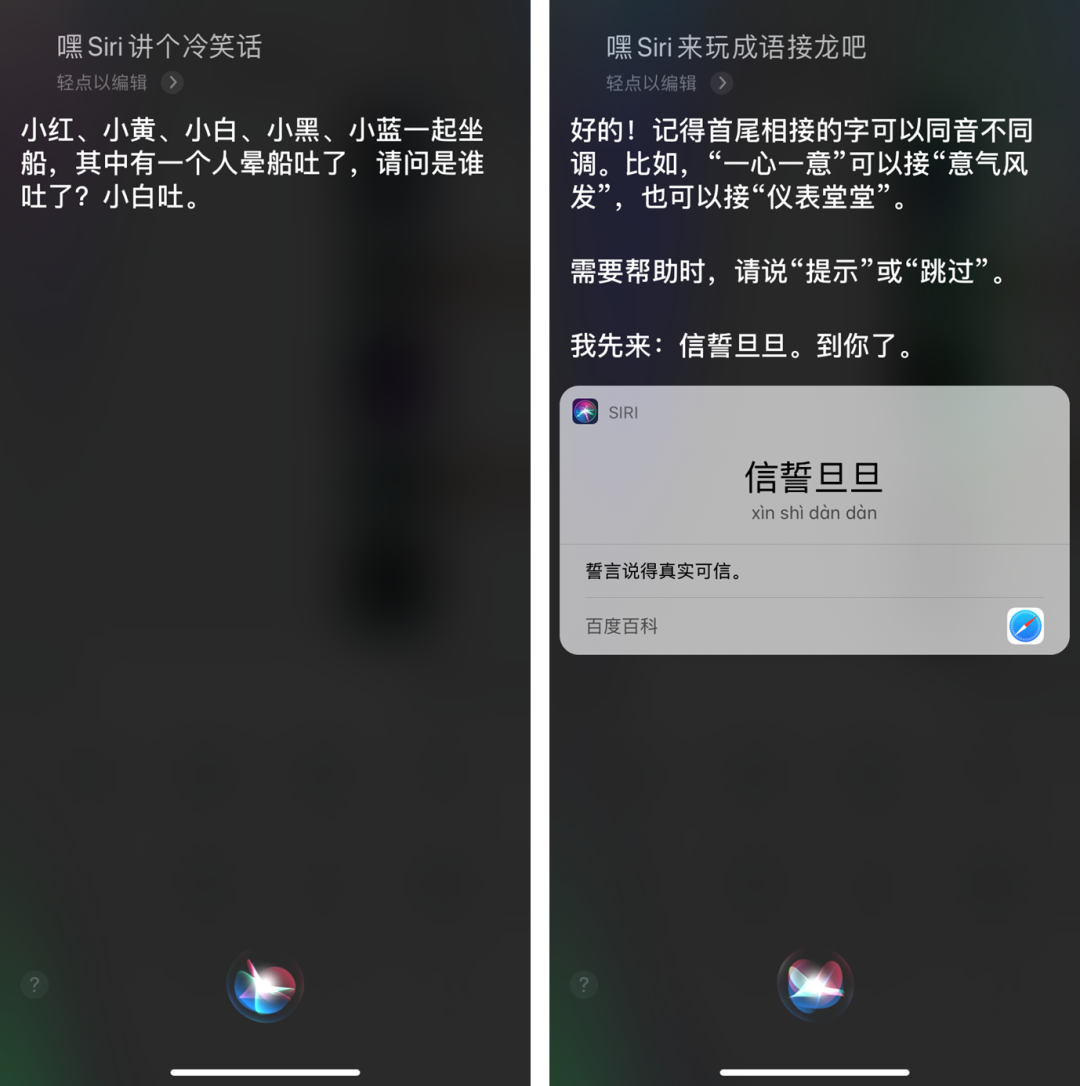The width and height of the screenshot is (1080, 1086).
Task: Tap 轻点以编辑 to edit the joke request
Action: point(105,83)
